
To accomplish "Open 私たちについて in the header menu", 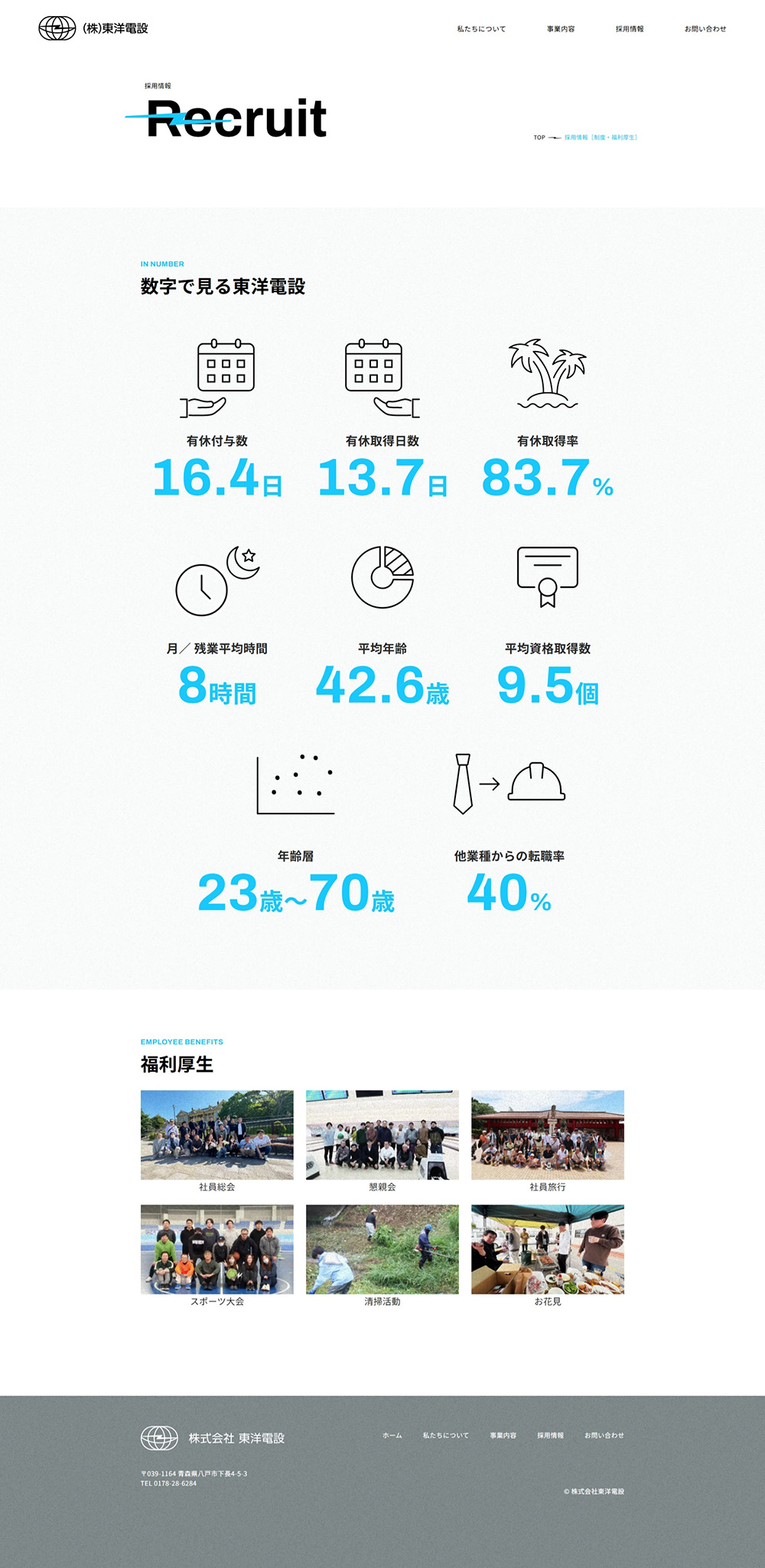I will click(481, 29).
